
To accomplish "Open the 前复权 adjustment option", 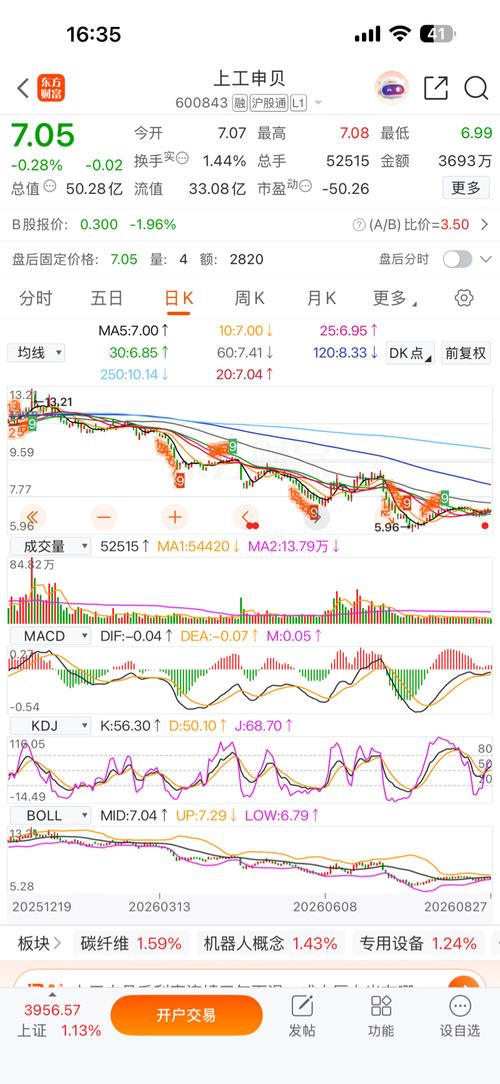I will (466, 353).
